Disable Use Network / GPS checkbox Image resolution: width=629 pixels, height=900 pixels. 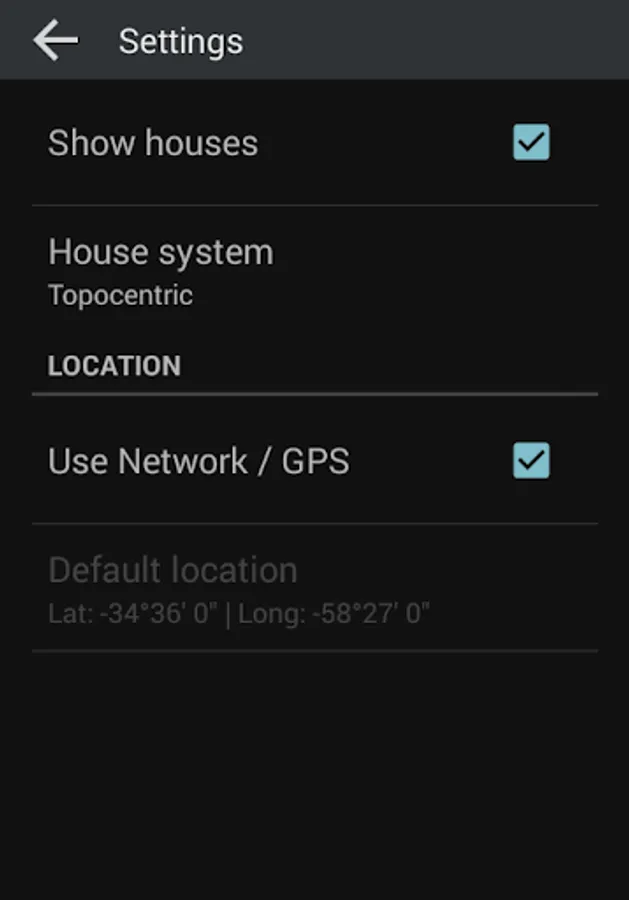(531, 460)
